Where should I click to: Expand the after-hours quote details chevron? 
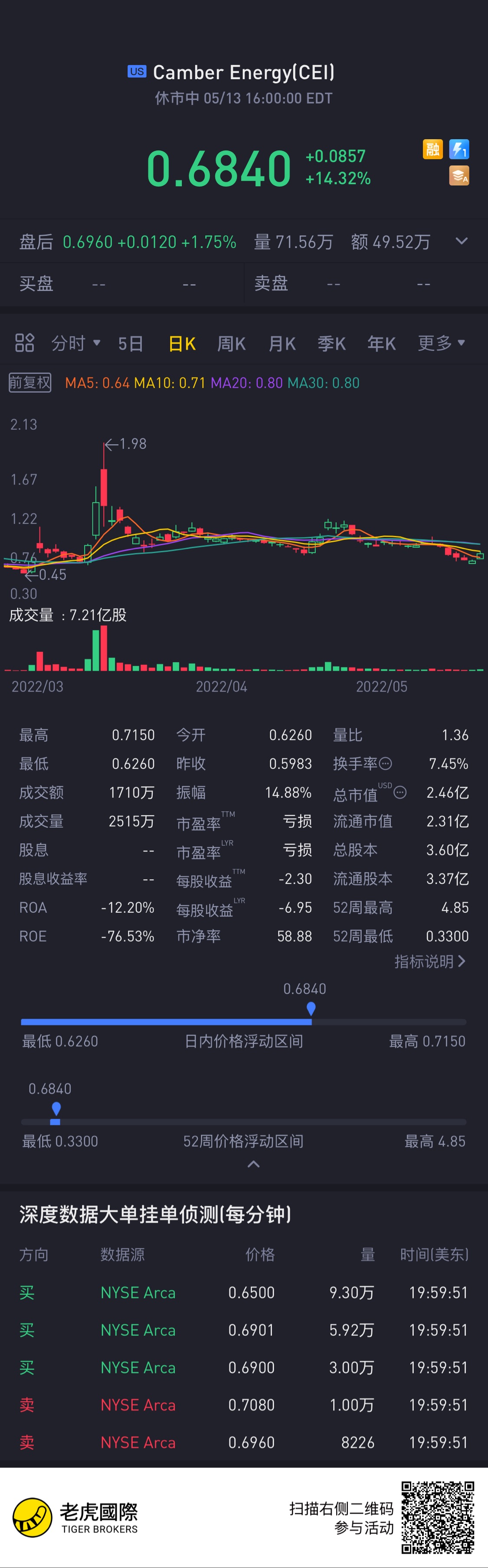(x=461, y=241)
